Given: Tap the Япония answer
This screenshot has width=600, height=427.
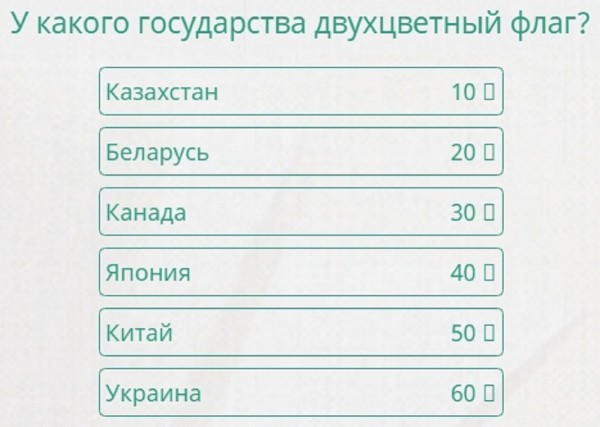Looking at the screenshot, I should [x=300, y=273].
